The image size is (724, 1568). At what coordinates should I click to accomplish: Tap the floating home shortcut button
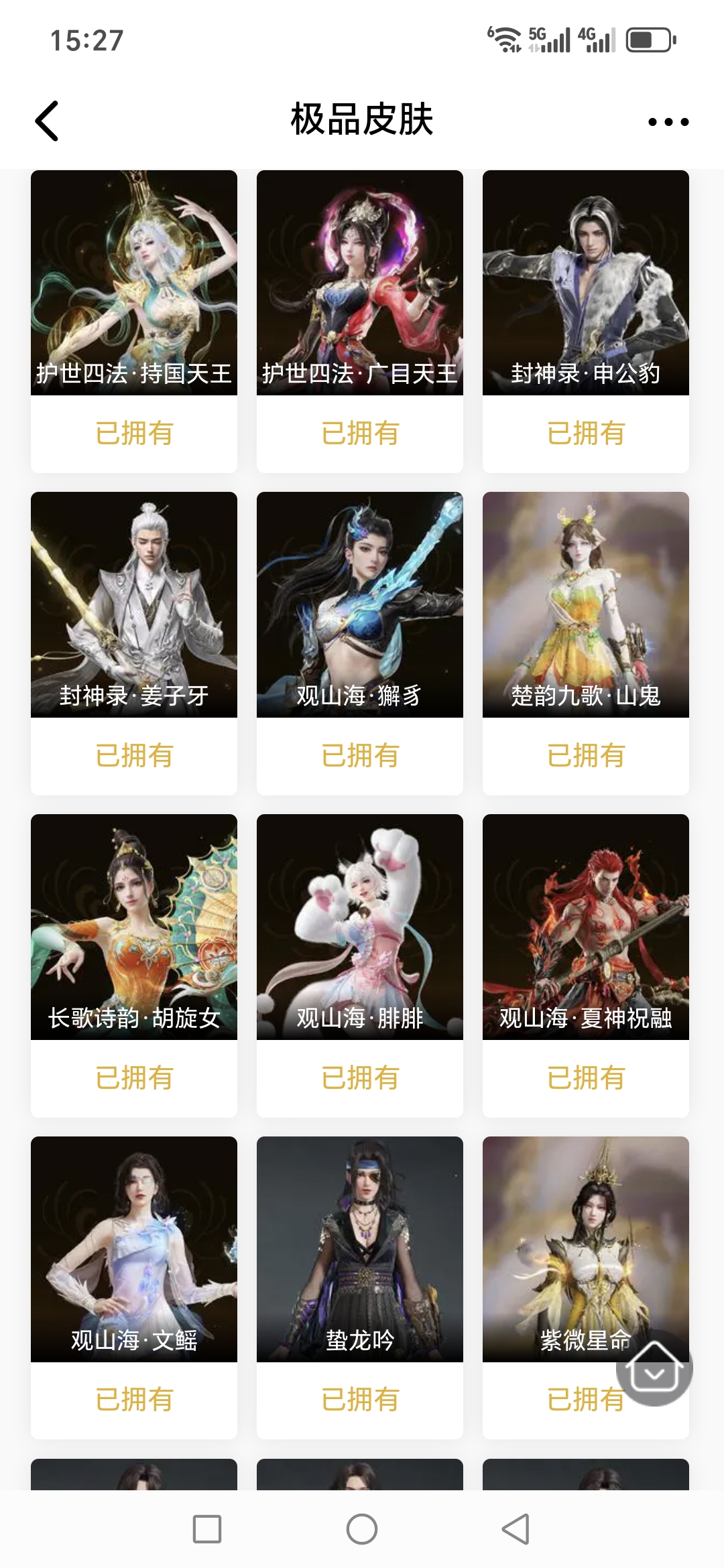tap(654, 1367)
